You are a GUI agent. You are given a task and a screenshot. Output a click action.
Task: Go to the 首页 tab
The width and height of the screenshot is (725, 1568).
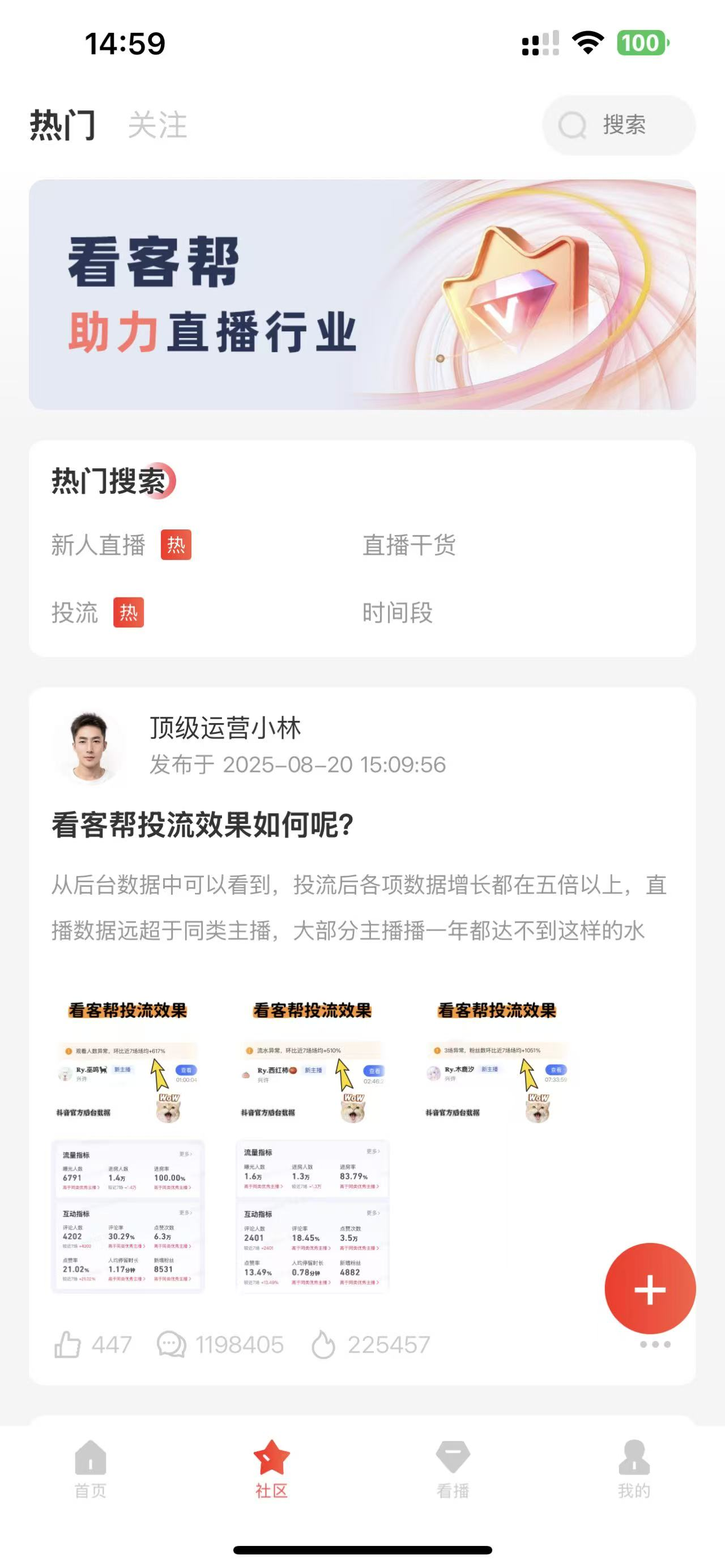[90, 1468]
